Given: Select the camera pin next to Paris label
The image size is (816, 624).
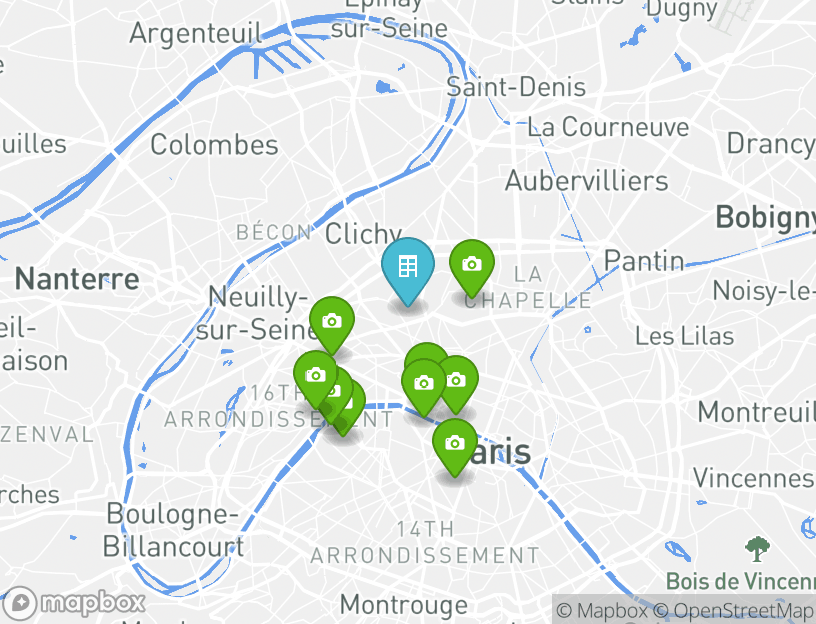Looking at the screenshot, I should click(455, 443).
